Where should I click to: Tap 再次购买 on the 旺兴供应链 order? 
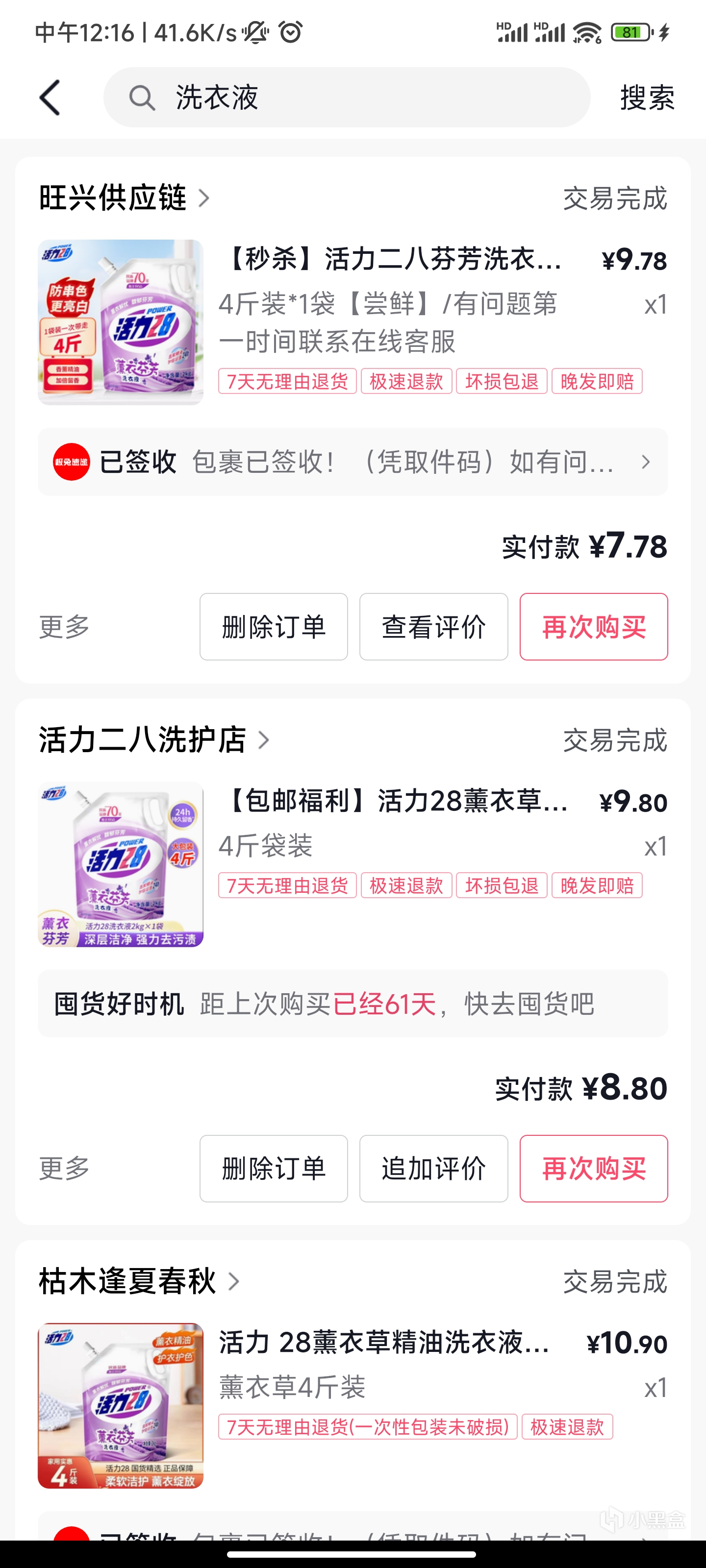pos(593,627)
